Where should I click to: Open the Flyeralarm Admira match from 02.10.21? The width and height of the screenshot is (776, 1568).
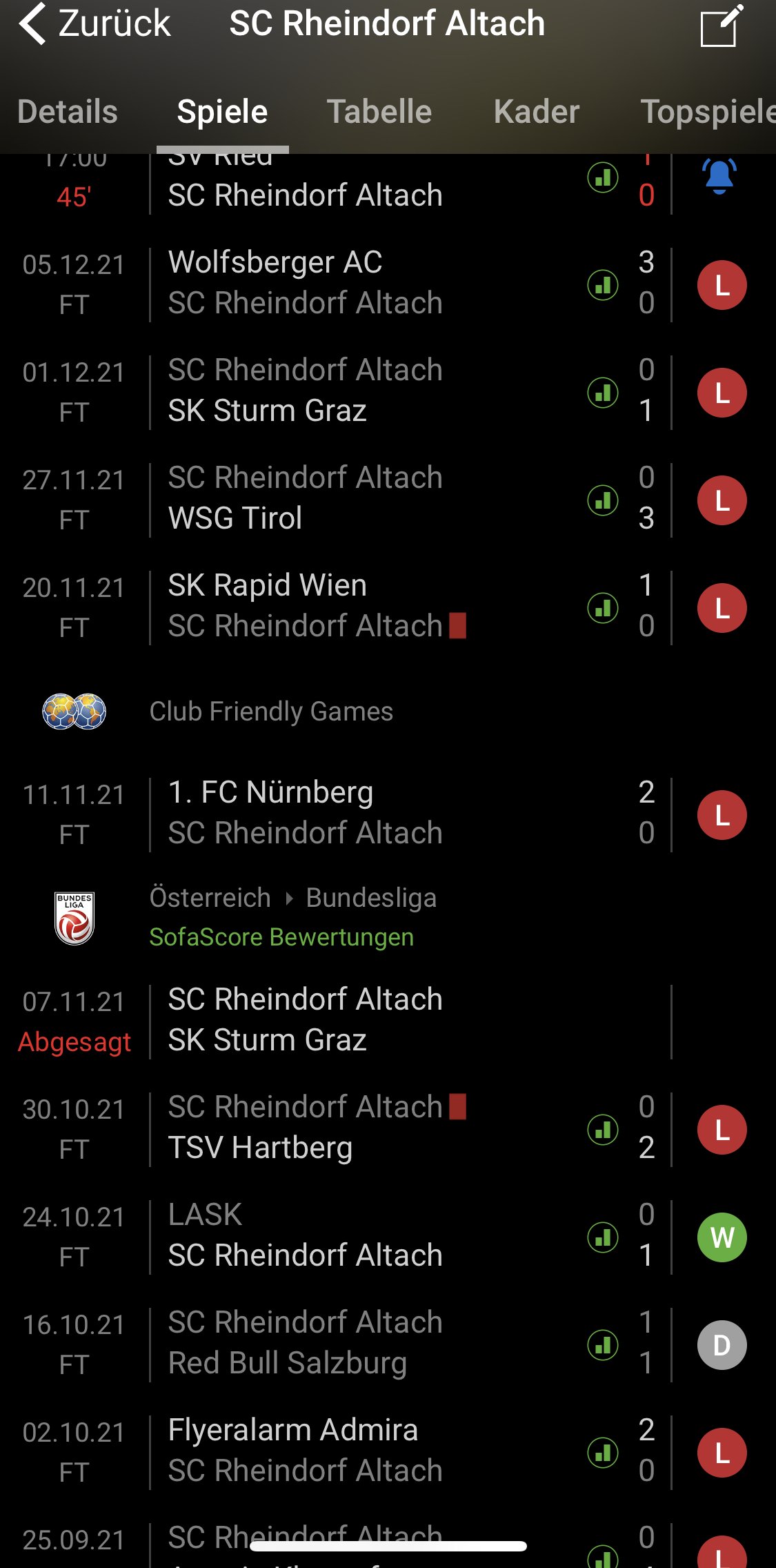pyautogui.click(x=388, y=1451)
